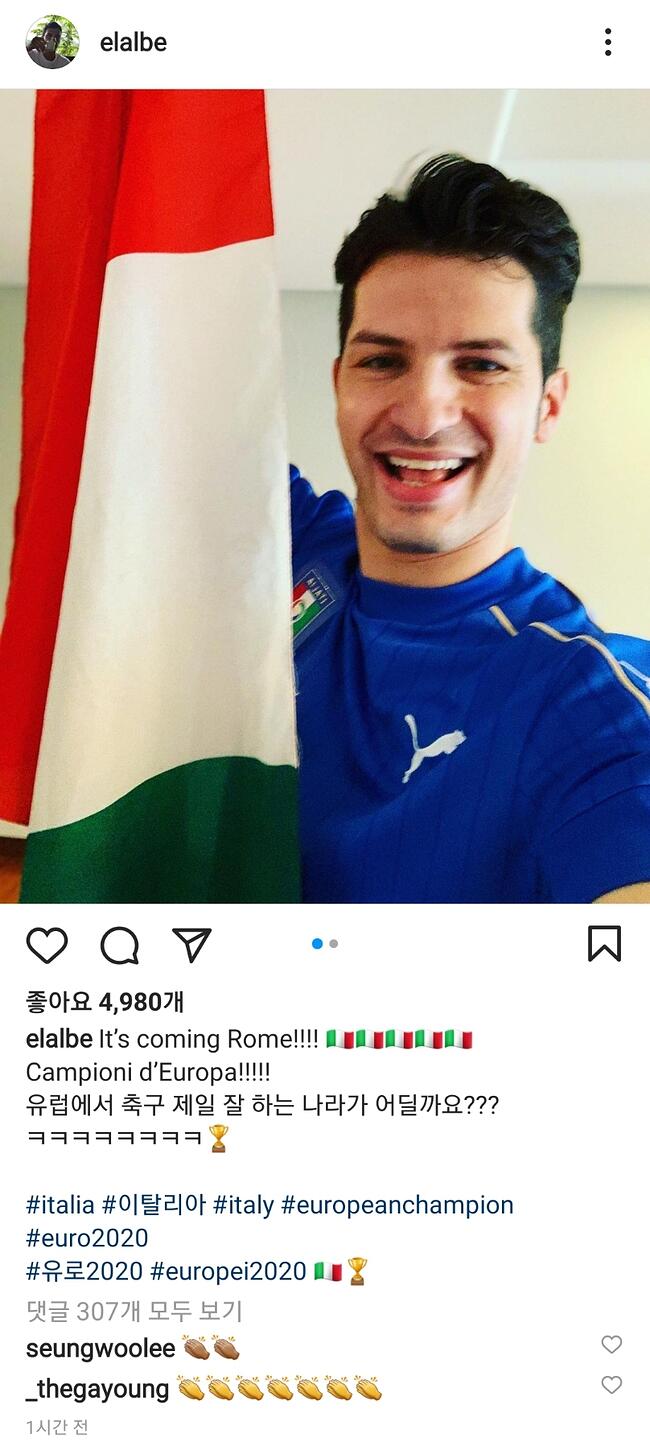Open the #italia hashtag

coord(60,1205)
